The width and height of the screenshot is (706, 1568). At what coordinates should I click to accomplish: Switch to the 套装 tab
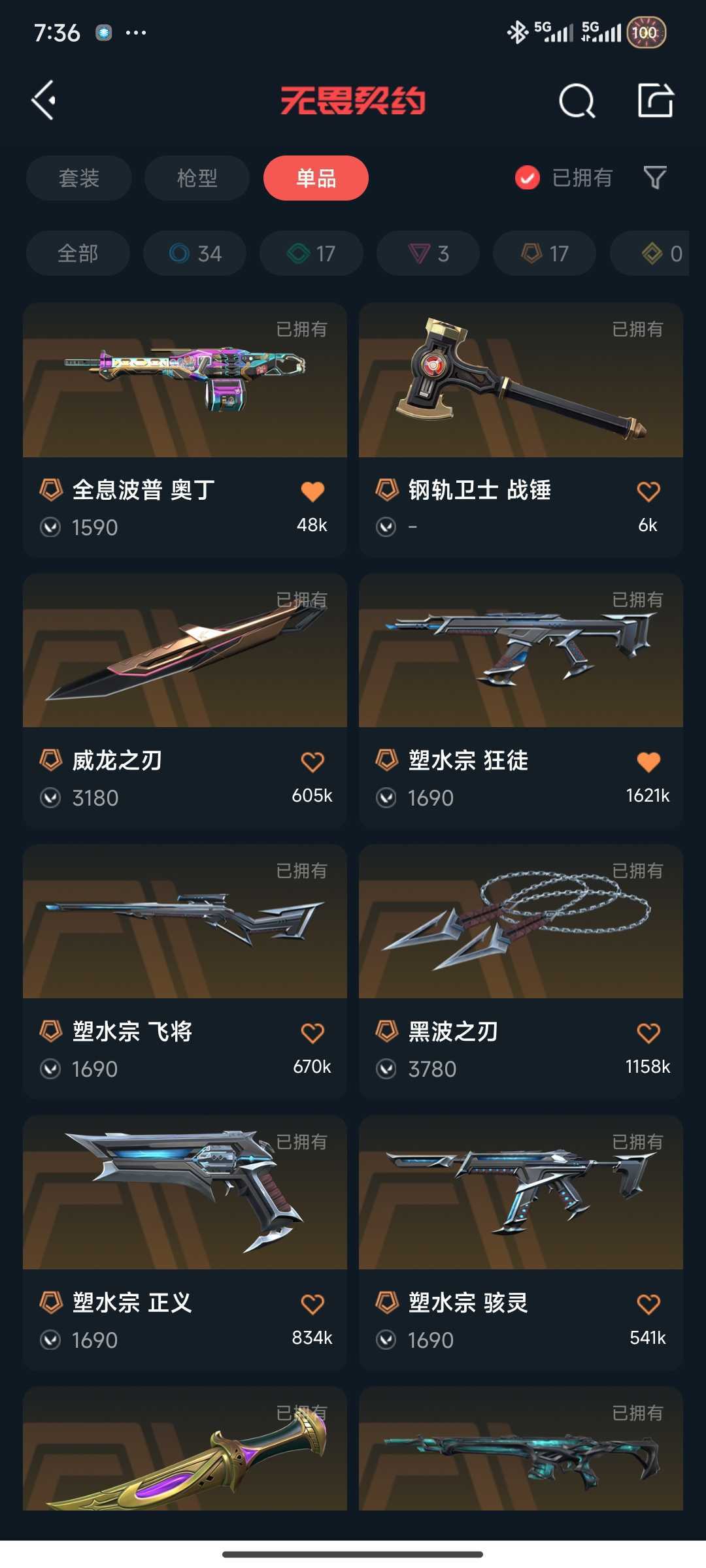coord(79,178)
